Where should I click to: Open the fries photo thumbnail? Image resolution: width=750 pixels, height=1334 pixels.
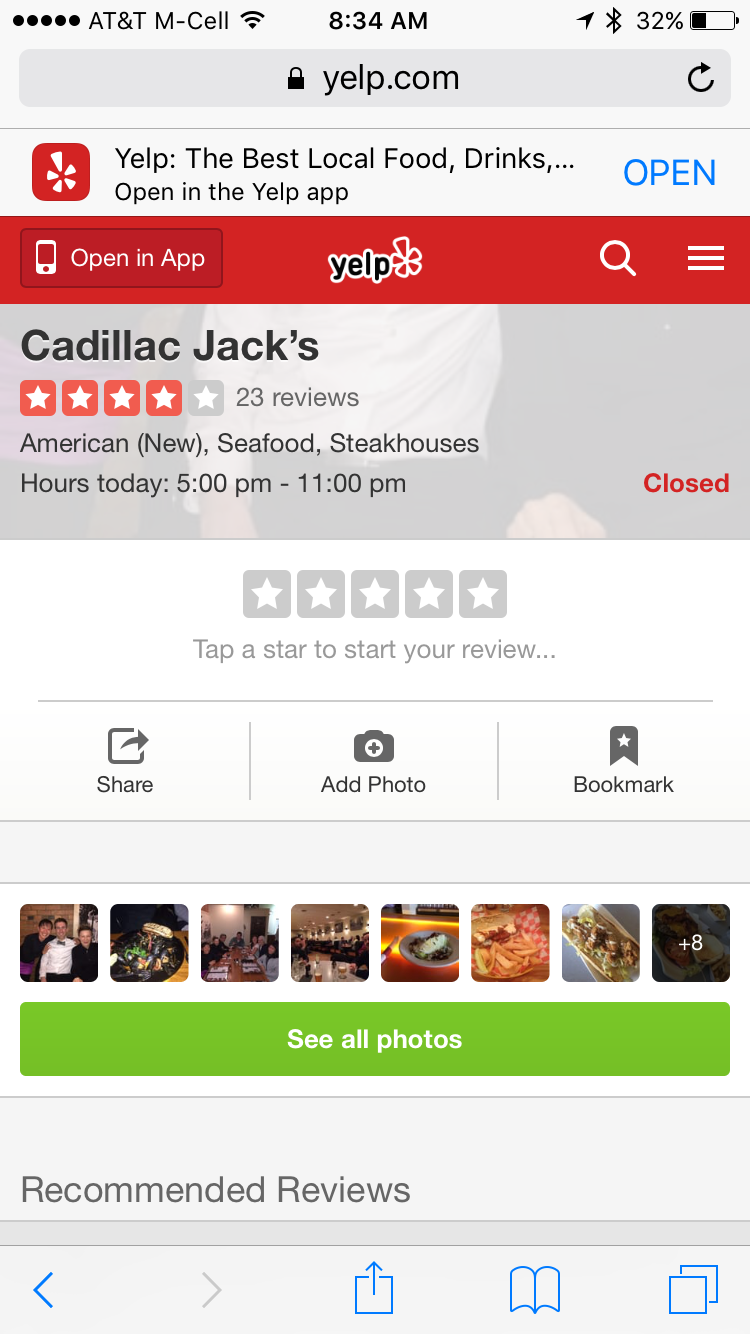510,943
